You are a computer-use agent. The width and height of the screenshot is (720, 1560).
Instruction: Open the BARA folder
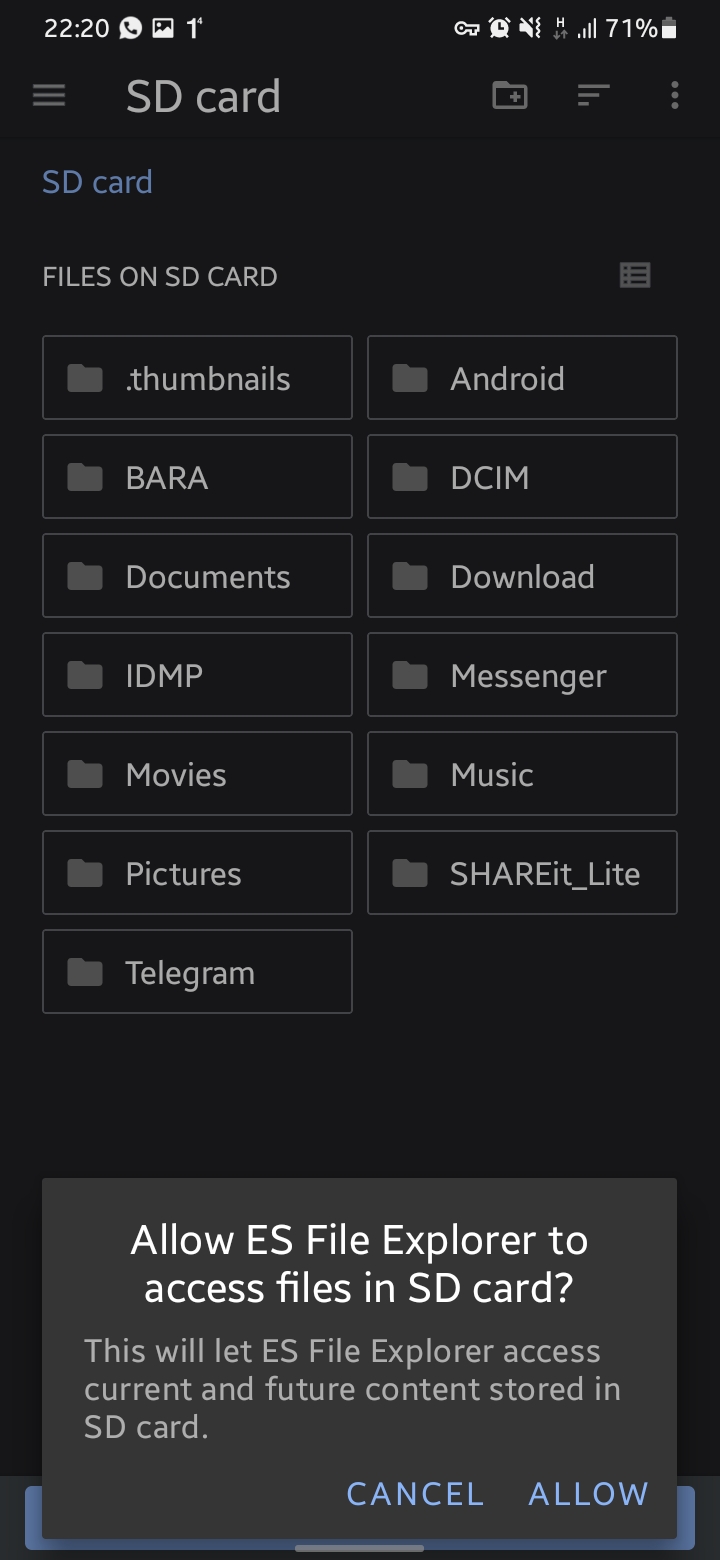click(197, 477)
